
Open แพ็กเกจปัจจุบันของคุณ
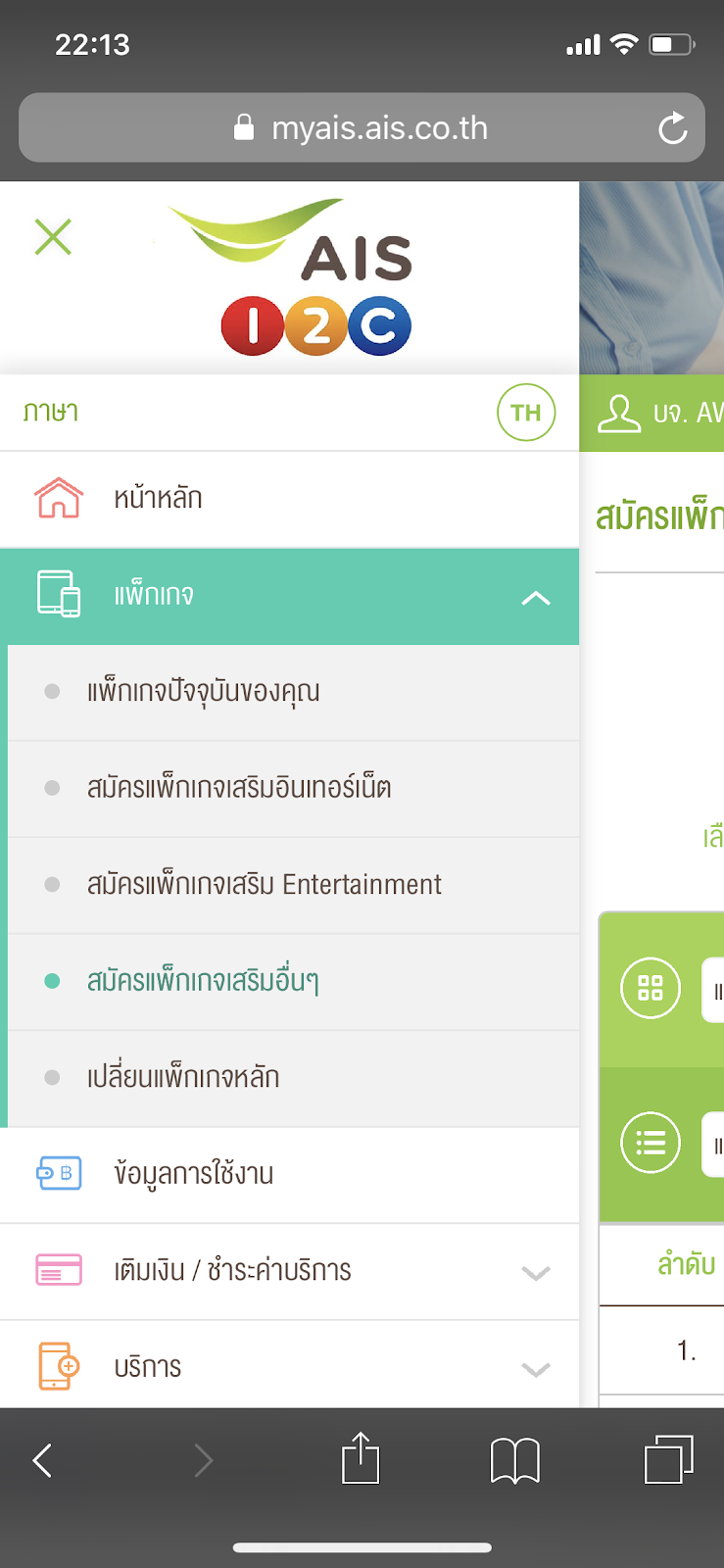click(x=203, y=692)
